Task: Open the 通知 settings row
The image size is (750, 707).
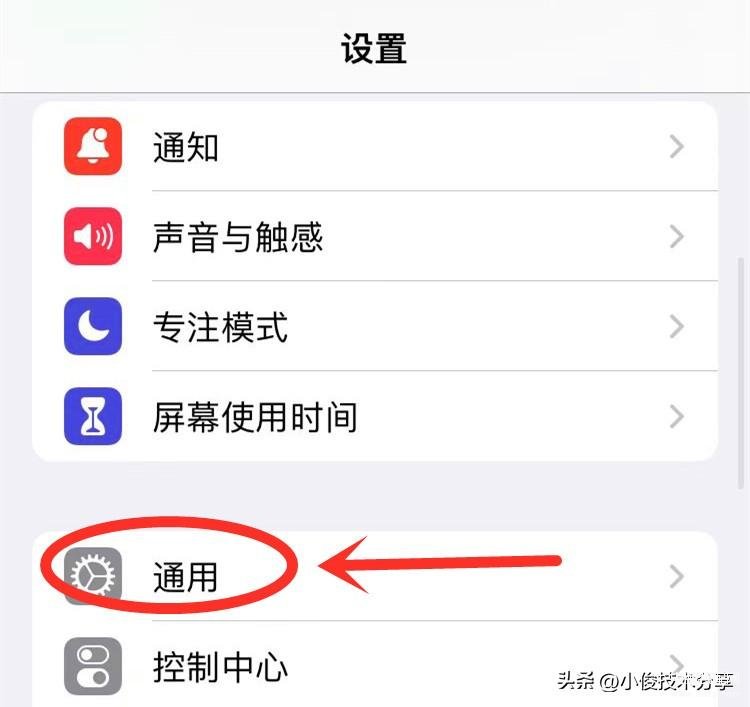Action: 375,147
